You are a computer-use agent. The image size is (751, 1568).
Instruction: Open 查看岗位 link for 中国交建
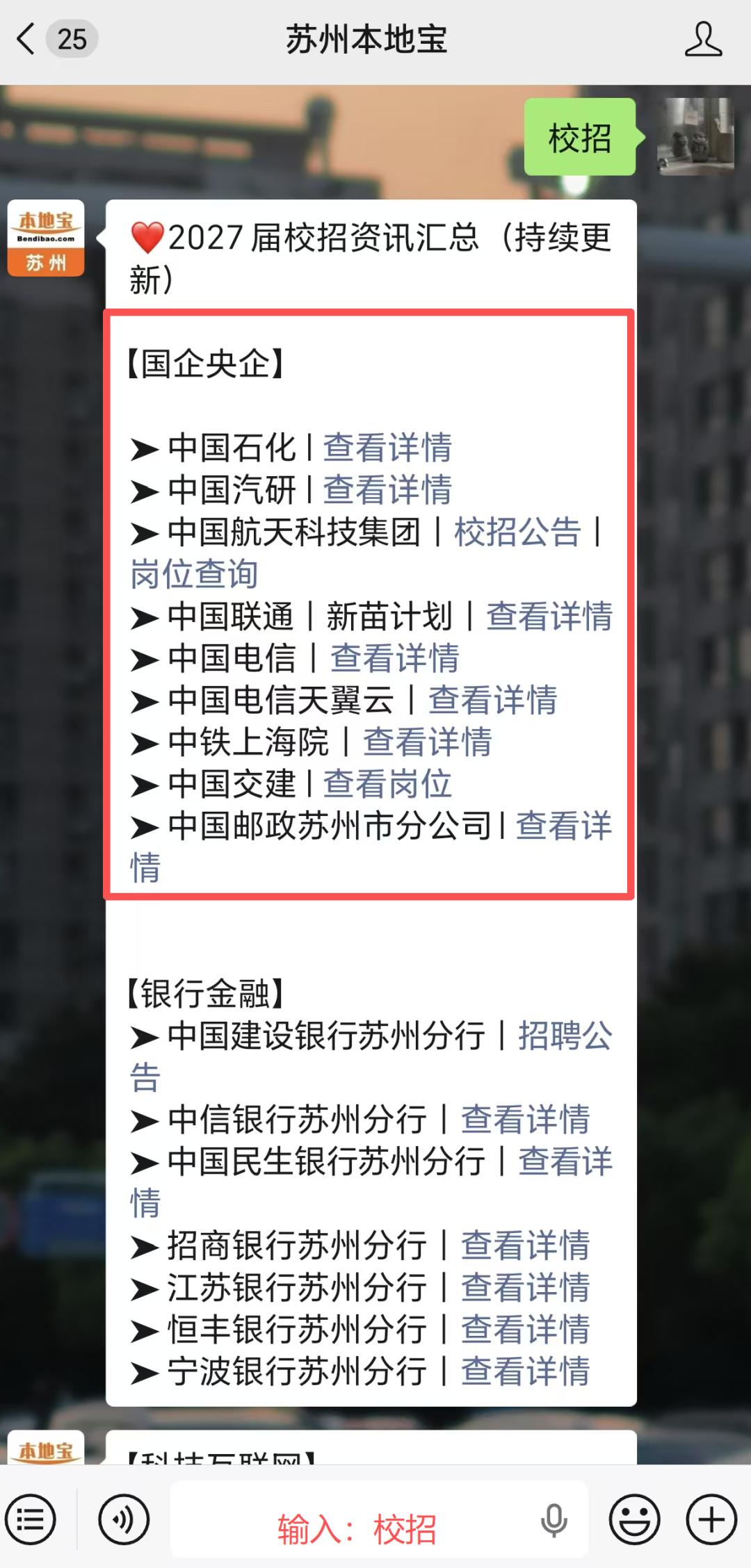387,784
